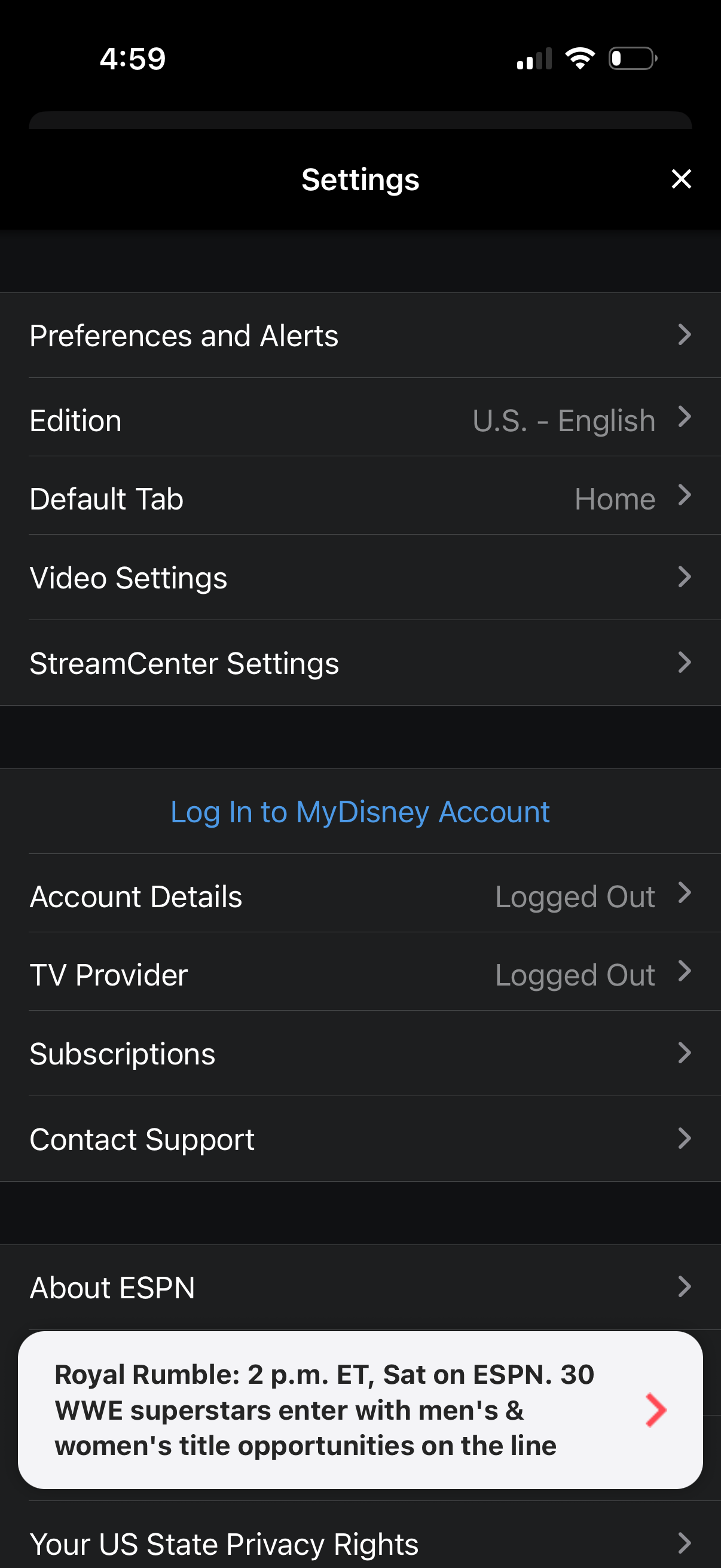Screen dimensions: 721x1568
Task: Tap the chevron next to Contact Support
Action: [x=685, y=1137]
